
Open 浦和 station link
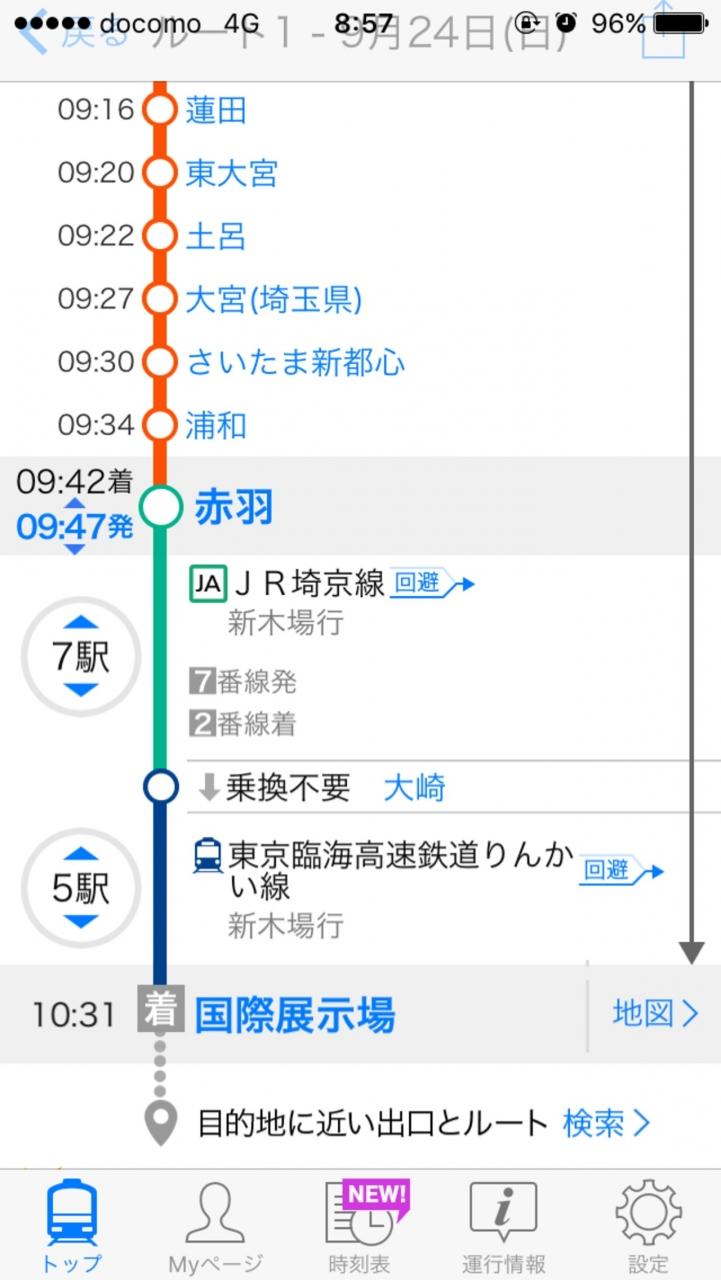pos(216,425)
